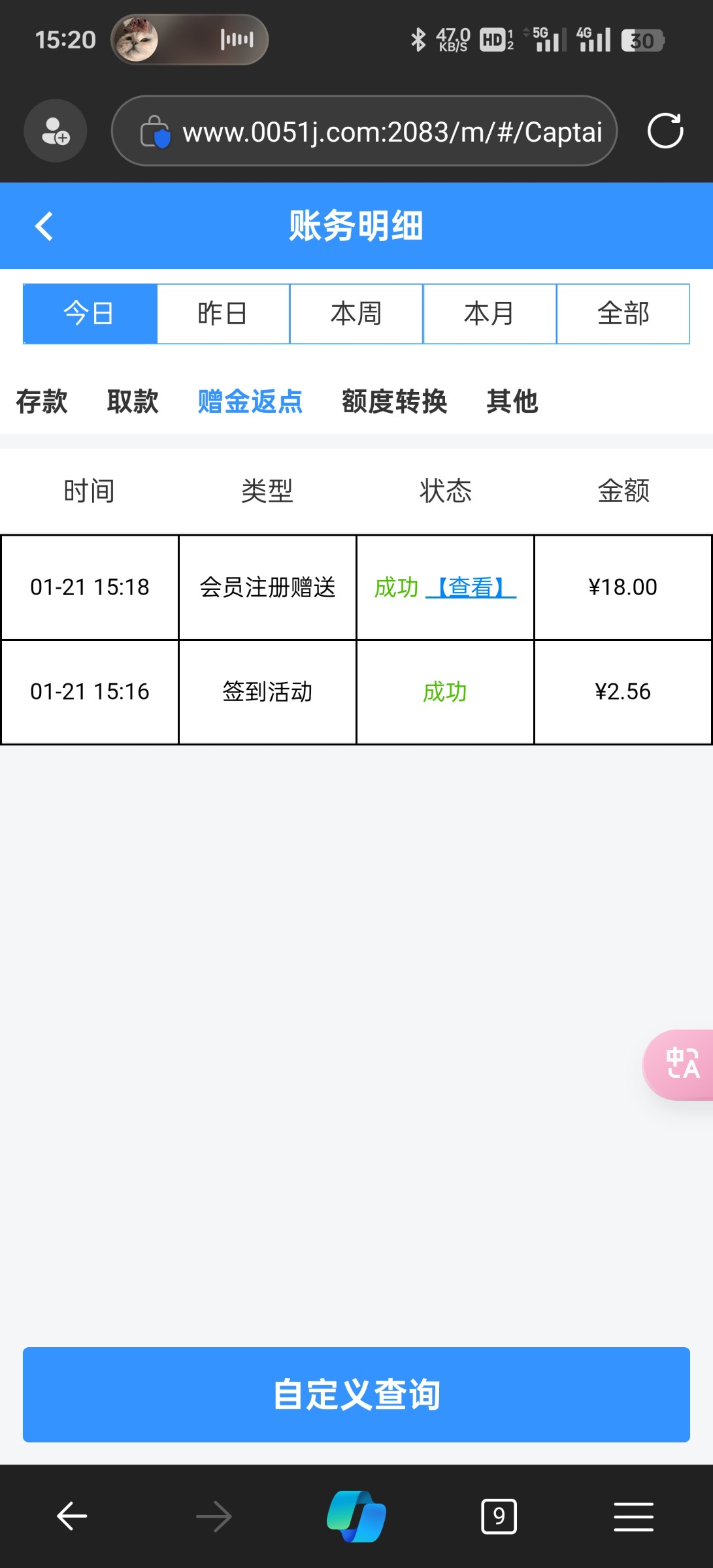The image size is (713, 1568).
Task: Open the browser hamburger menu
Action: [633, 1516]
